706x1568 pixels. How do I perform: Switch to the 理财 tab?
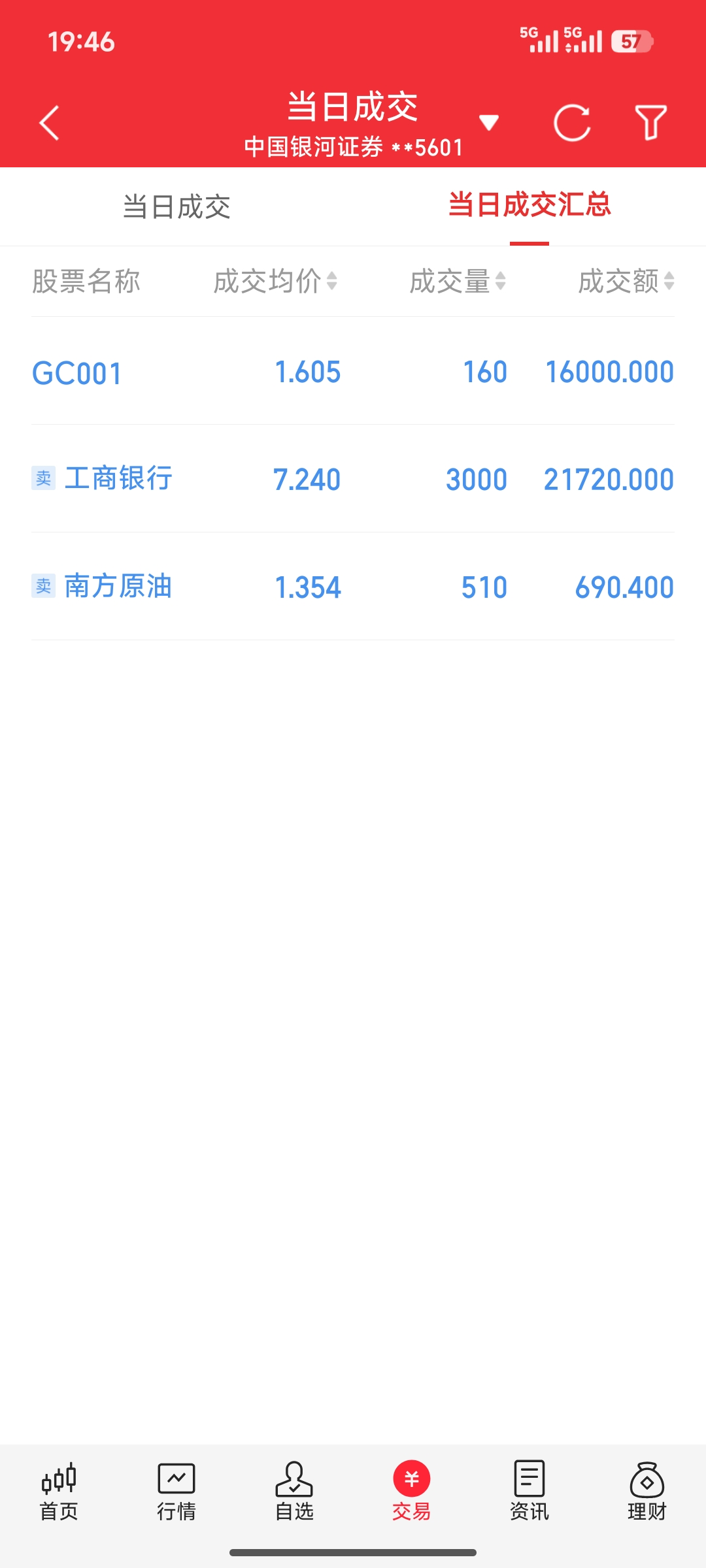pos(647,1492)
